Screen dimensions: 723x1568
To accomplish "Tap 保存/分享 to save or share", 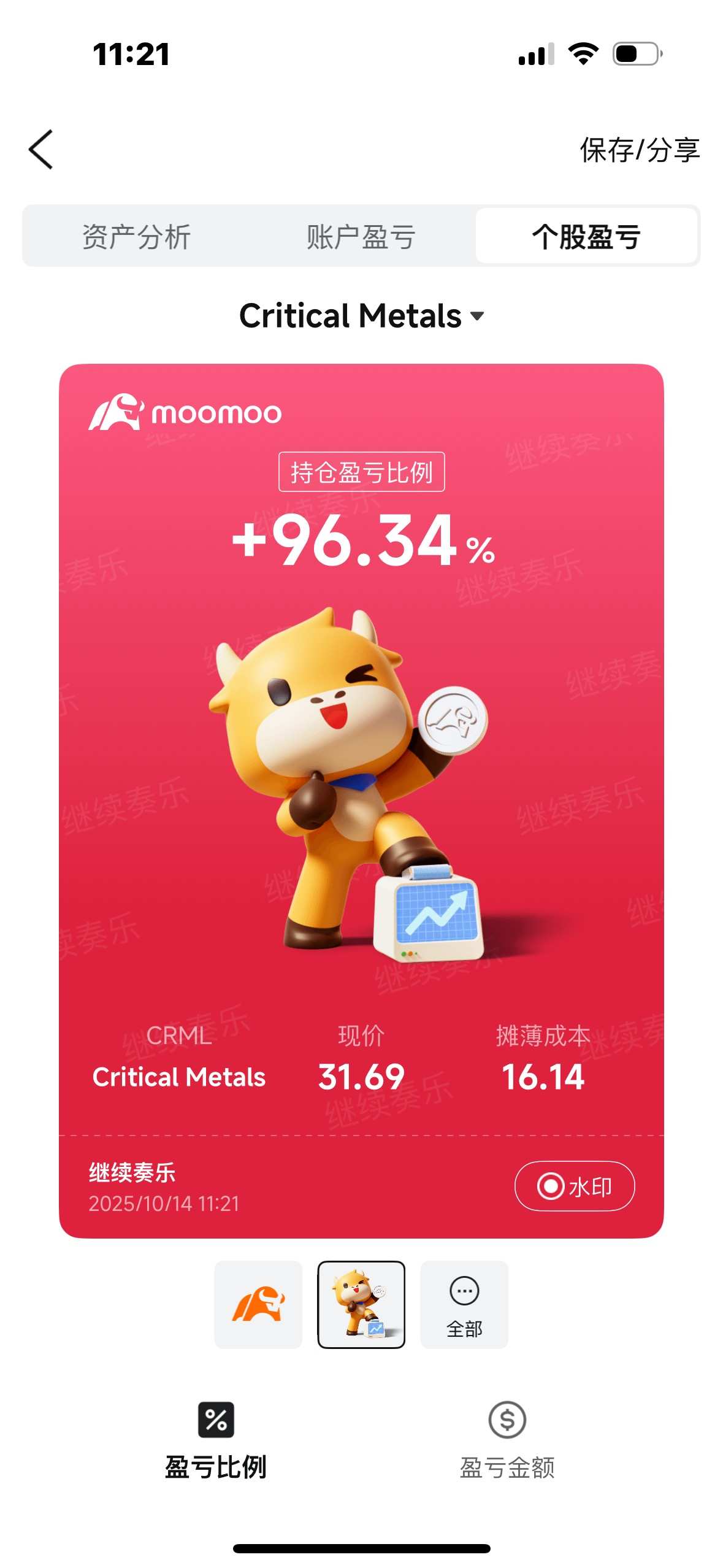I will [x=639, y=150].
